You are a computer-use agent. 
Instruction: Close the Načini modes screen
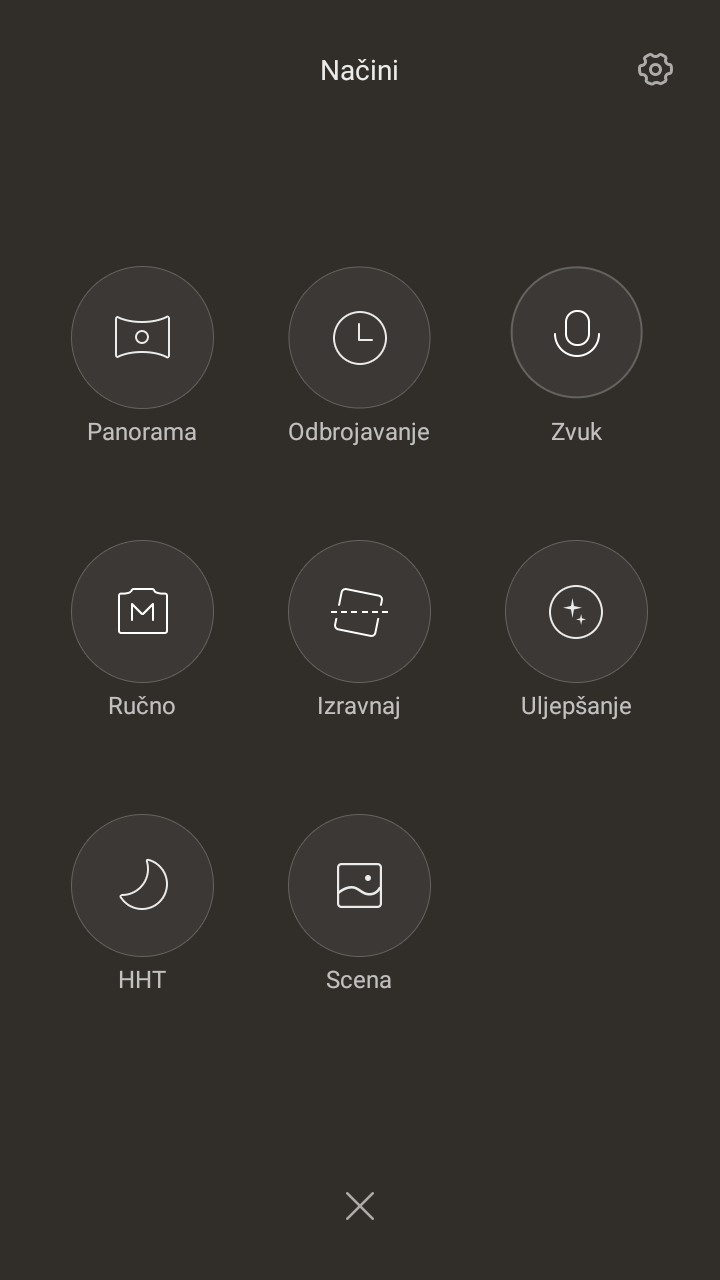tap(359, 1206)
